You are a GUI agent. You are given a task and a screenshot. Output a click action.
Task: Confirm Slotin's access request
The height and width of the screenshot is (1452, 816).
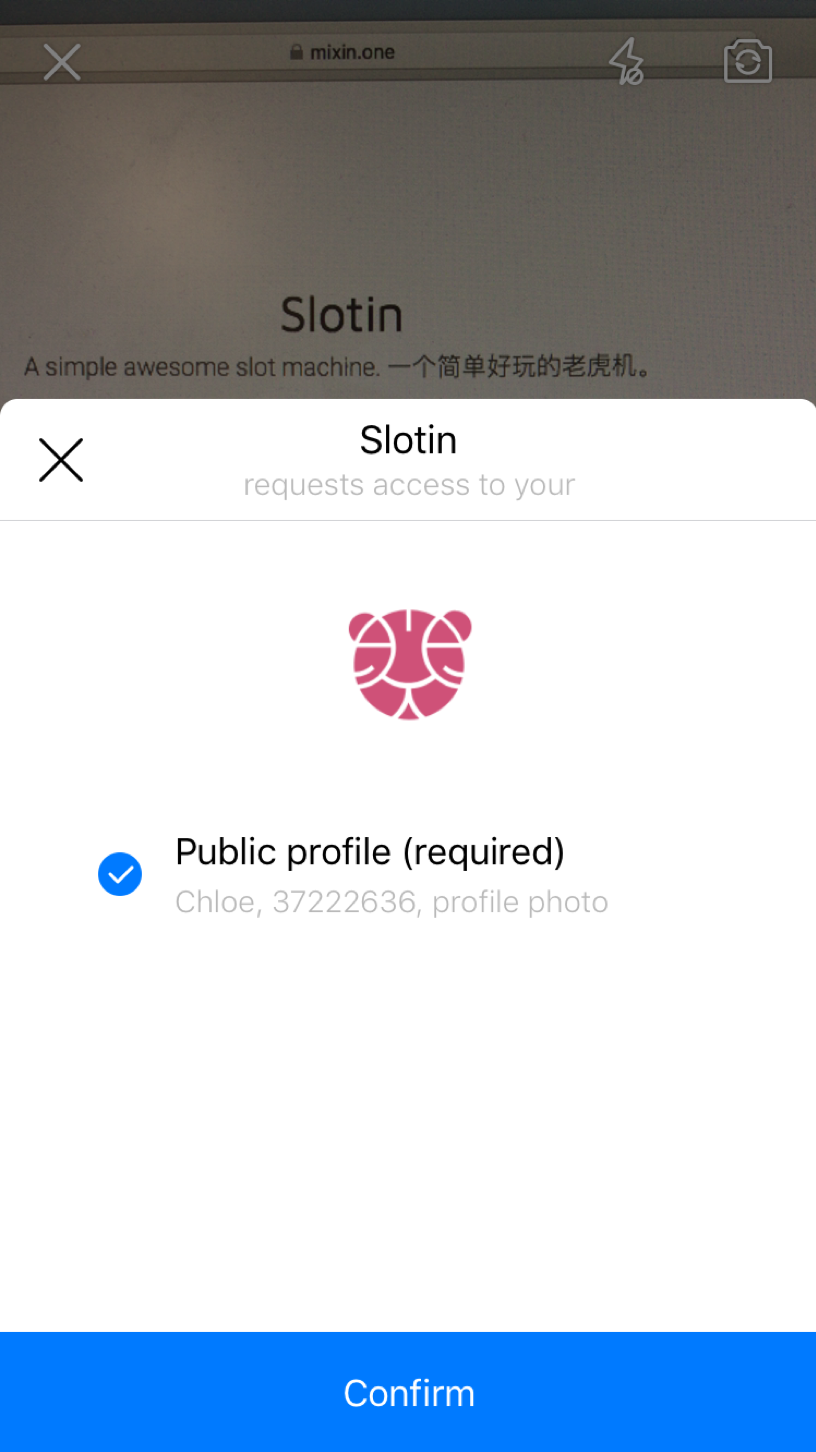408,1392
